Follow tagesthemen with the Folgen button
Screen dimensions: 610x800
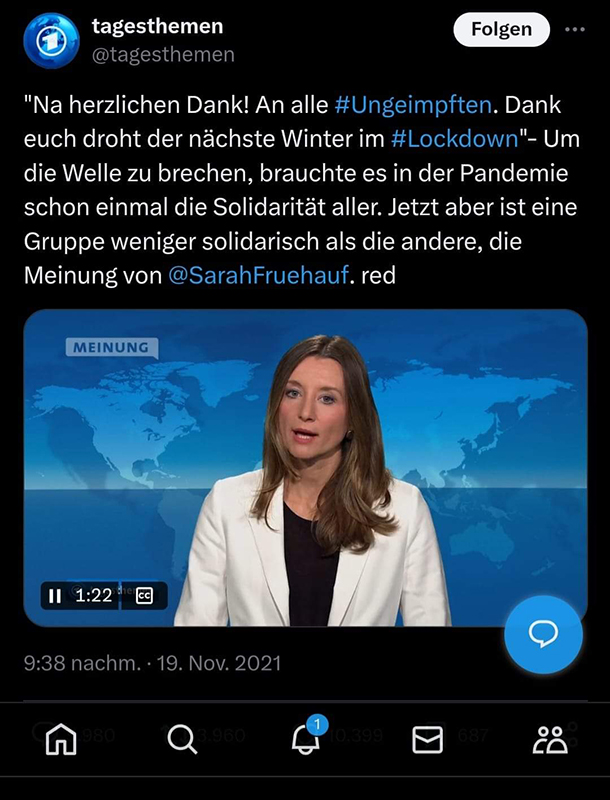click(x=501, y=29)
